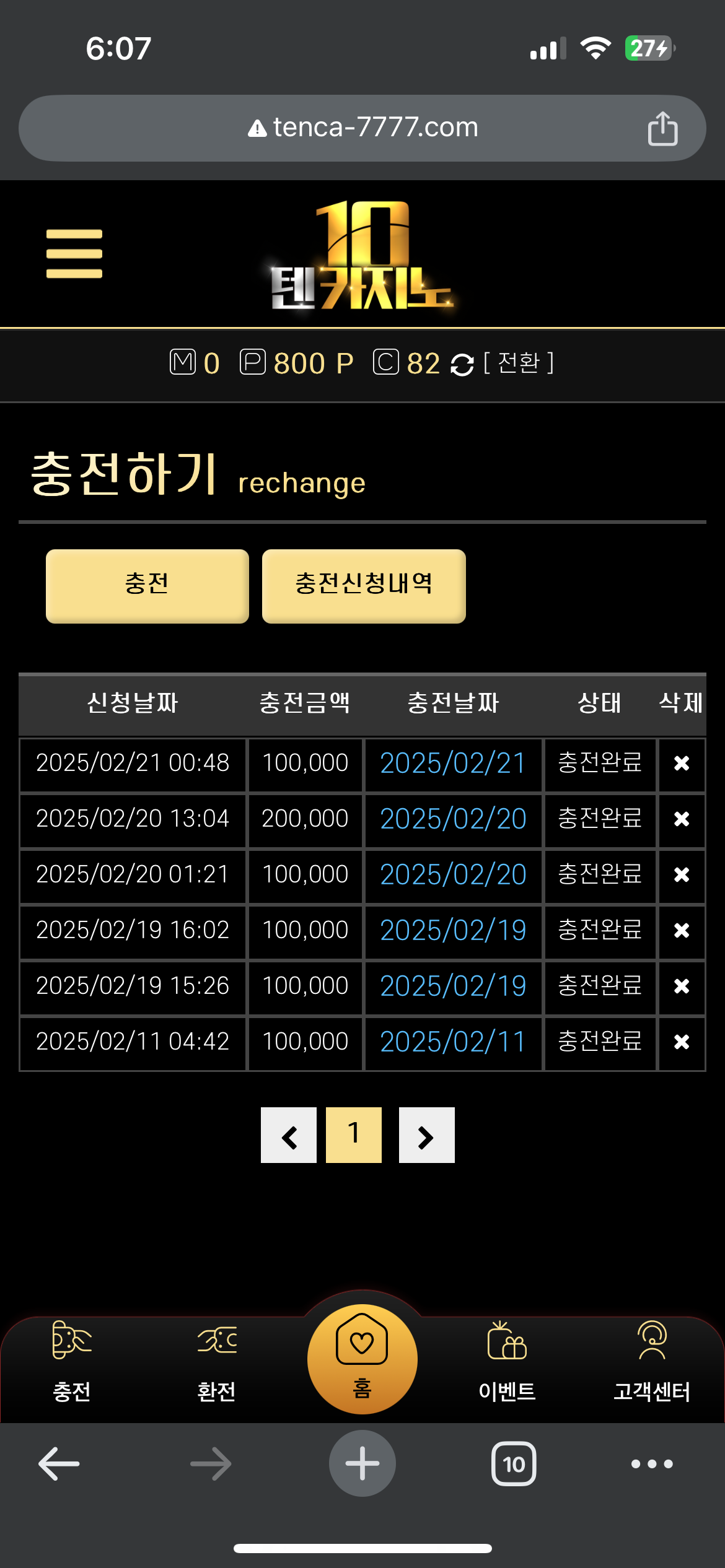Delete the 2025/02/19 15:26 entry
The height and width of the screenshot is (1568, 725).
(682, 987)
